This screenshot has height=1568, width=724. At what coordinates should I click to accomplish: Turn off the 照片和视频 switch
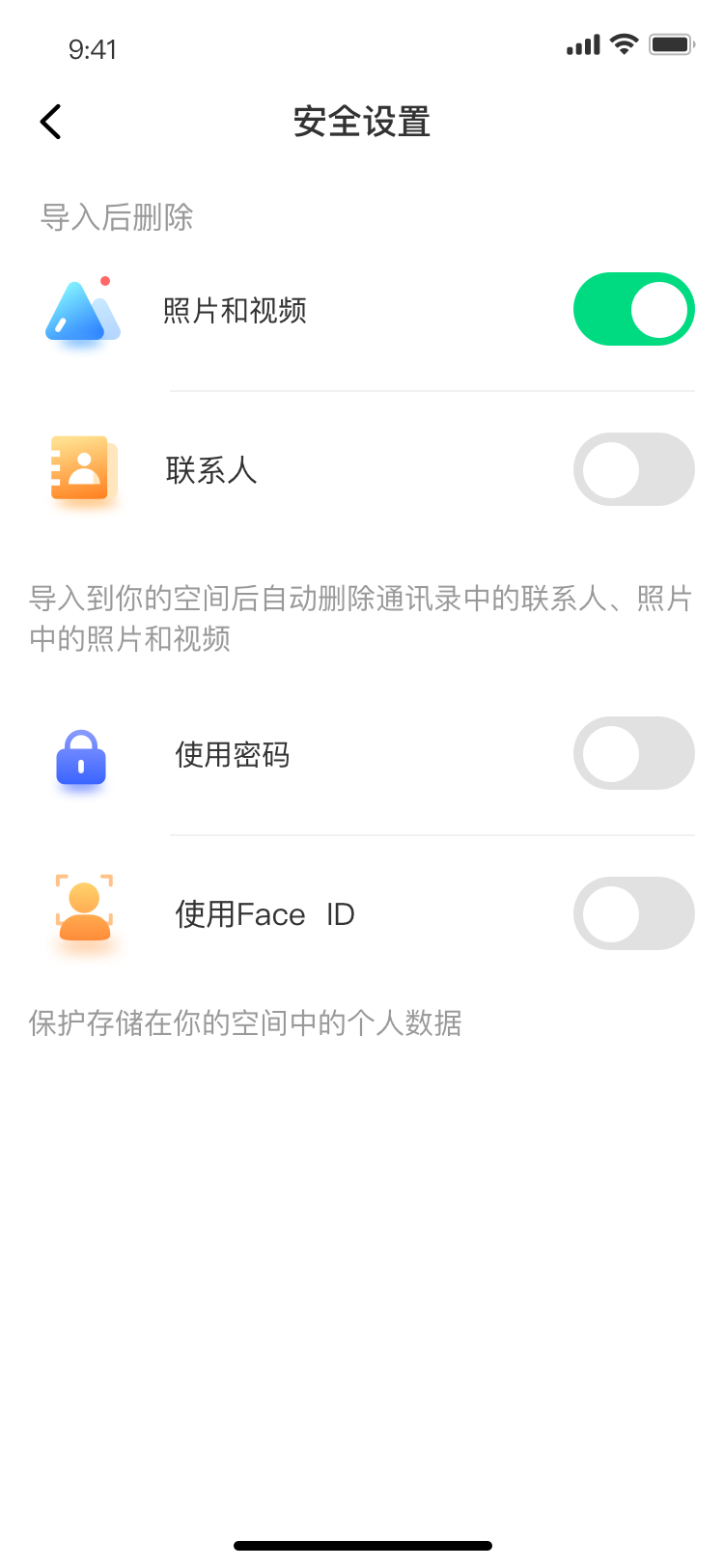pos(634,309)
